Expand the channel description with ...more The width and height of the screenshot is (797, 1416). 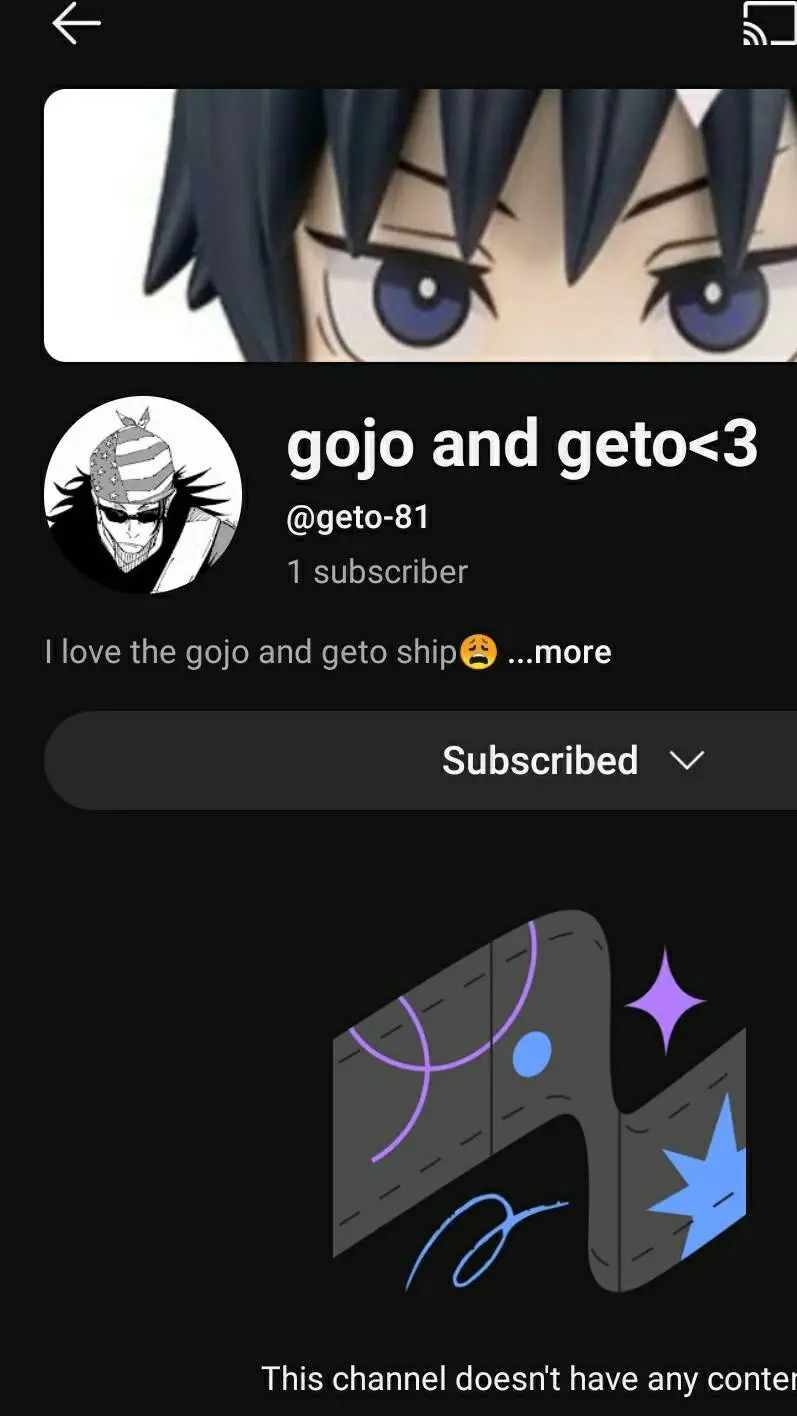[560, 653]
